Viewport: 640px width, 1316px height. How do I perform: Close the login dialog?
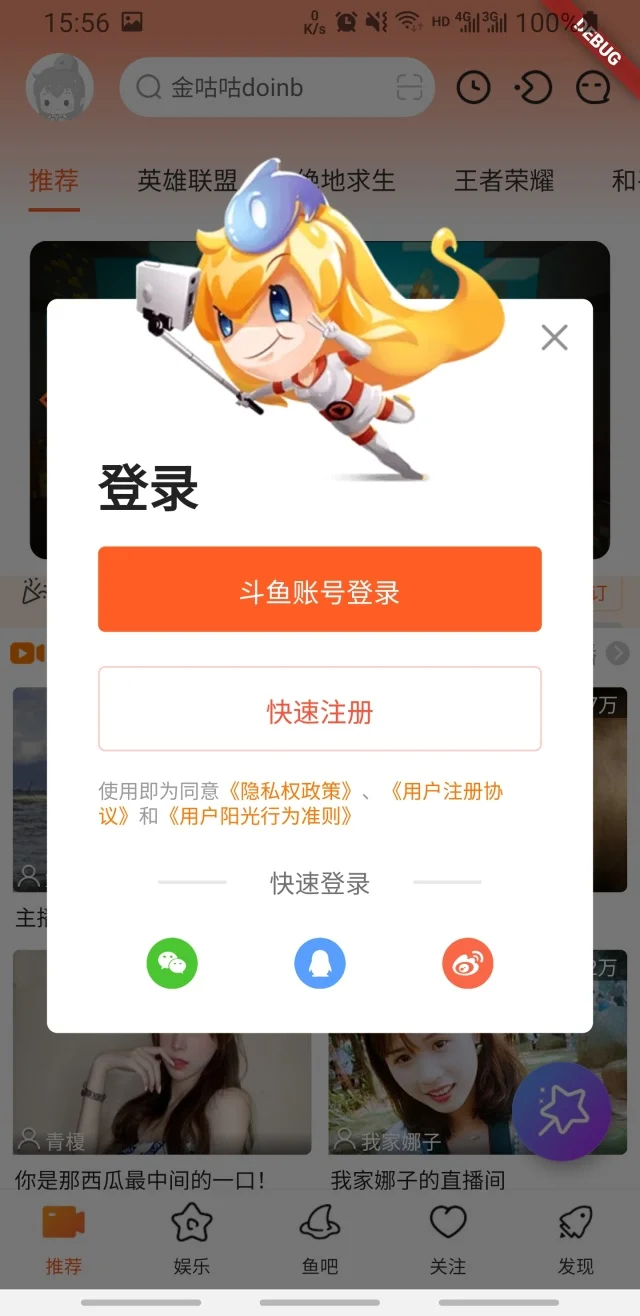pos(554,338)
